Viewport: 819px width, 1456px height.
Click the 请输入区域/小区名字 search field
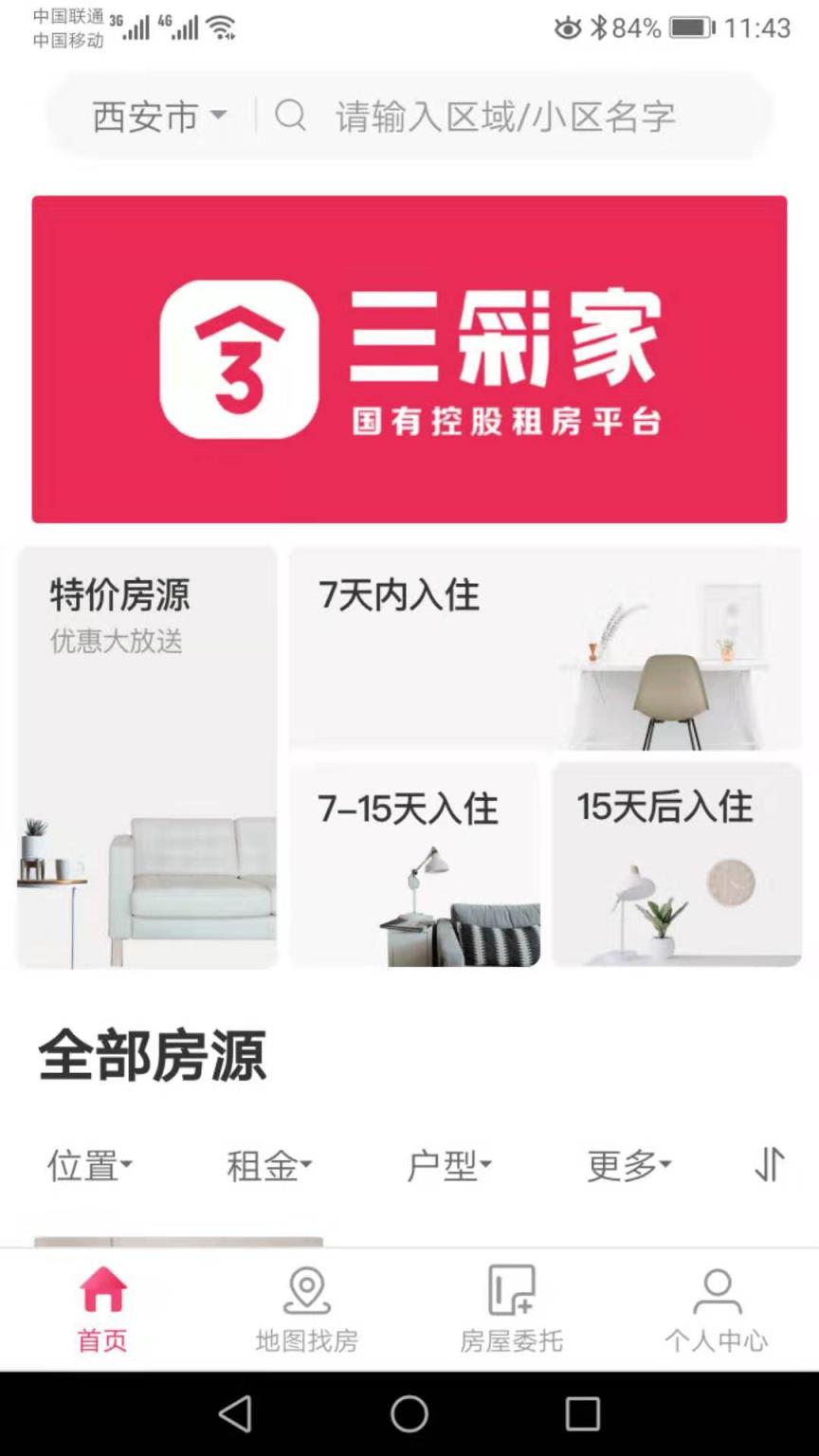coord(502,116)
